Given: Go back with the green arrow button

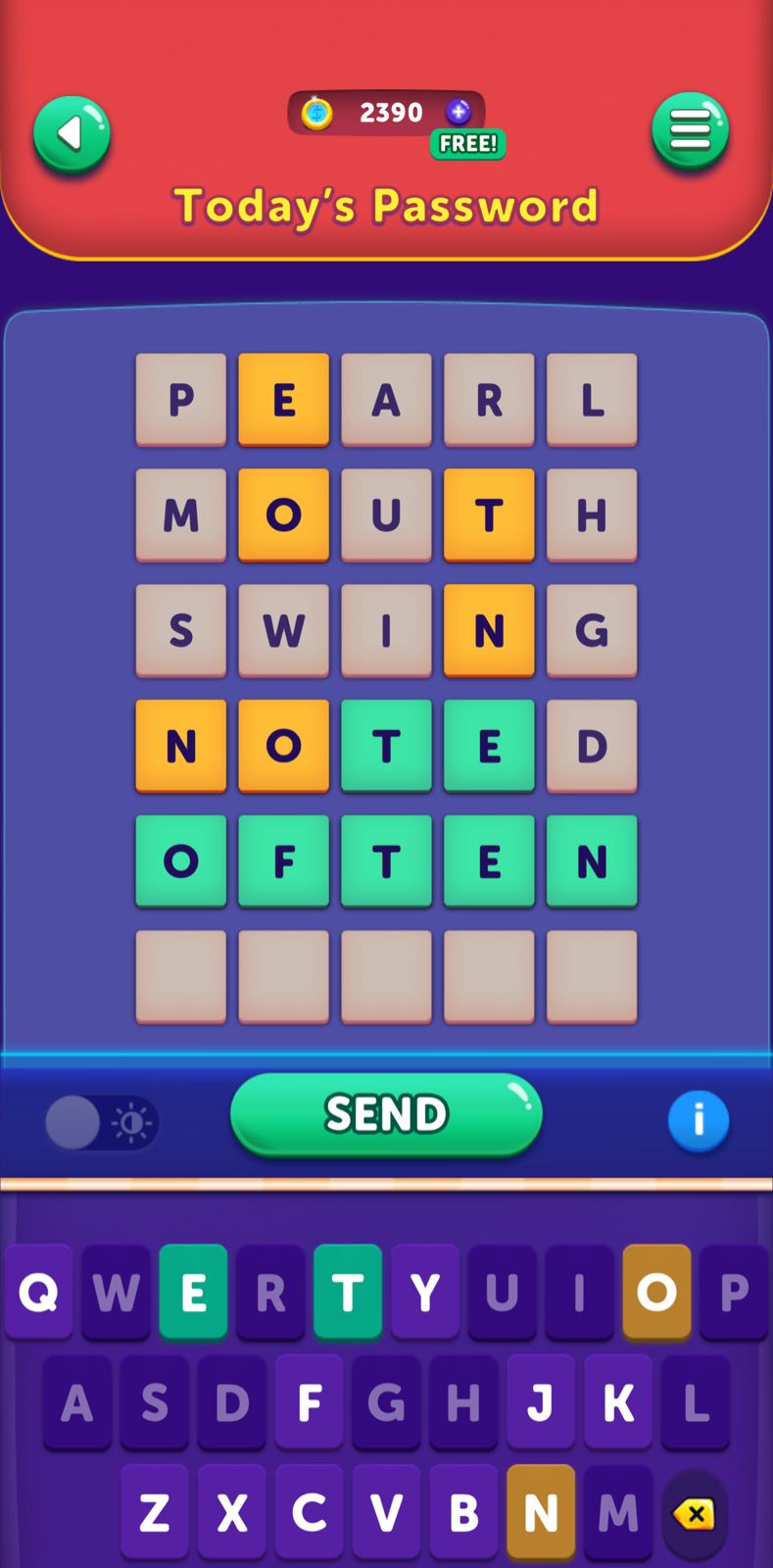Looking at the screenshot, I should (72, 134).
